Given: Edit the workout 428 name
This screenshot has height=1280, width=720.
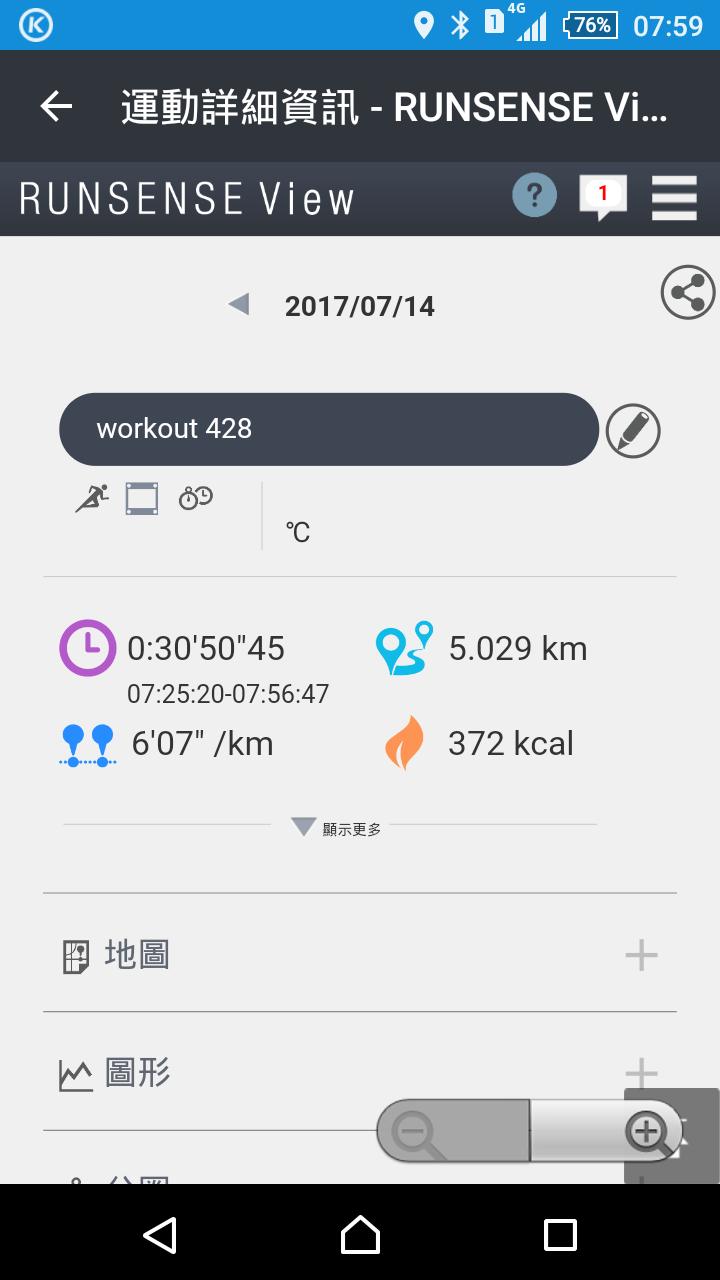Looking at the screenshot, I should click(633, 431).
